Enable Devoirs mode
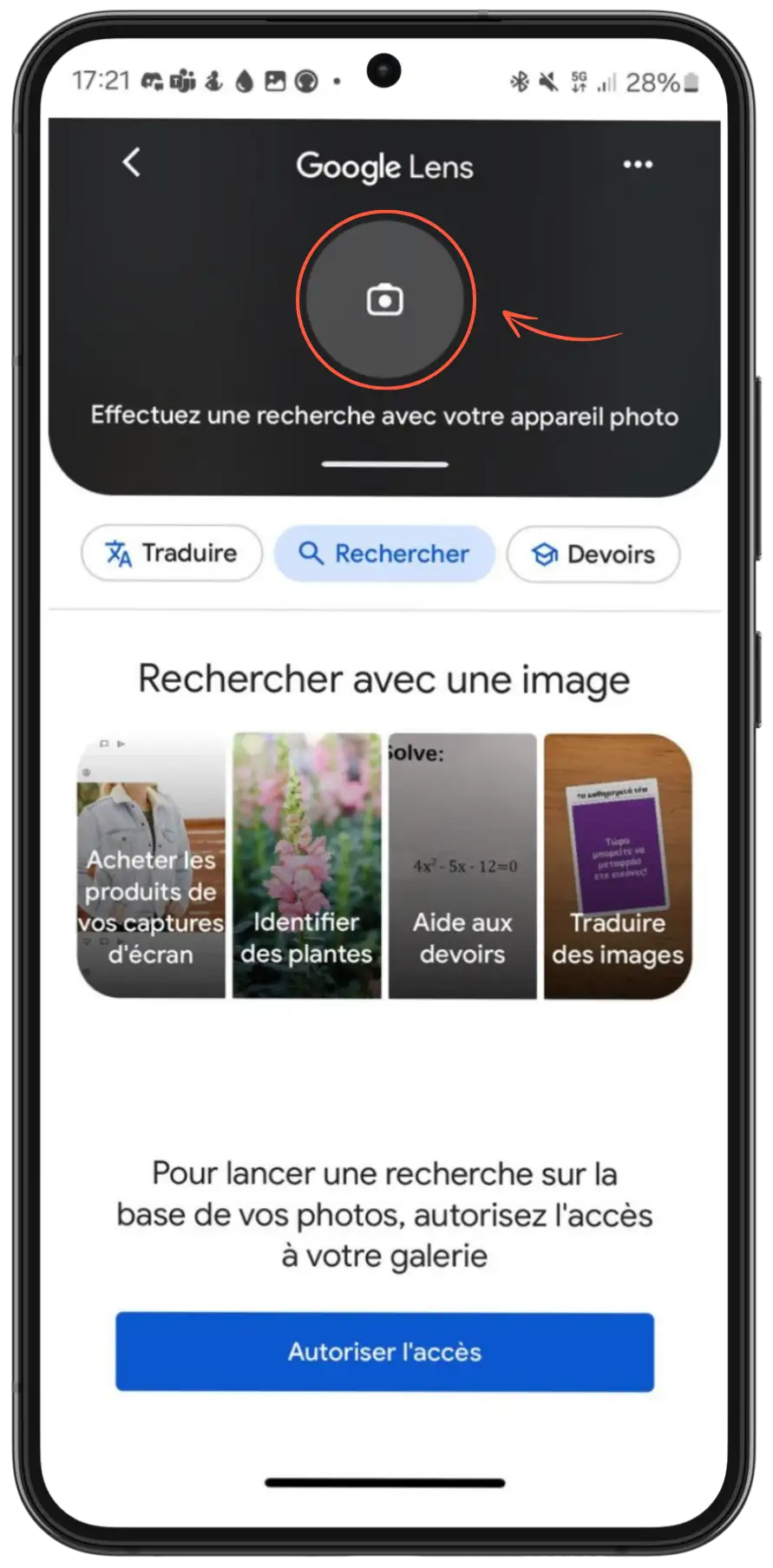This screenshot has height=1568, width=773. (x=593, y=554)
